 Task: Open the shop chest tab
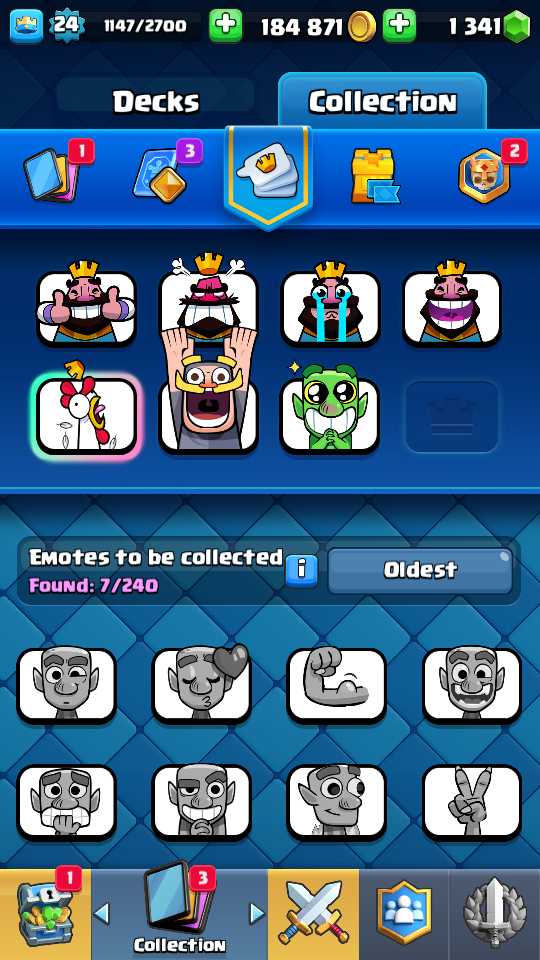(45, 915)
